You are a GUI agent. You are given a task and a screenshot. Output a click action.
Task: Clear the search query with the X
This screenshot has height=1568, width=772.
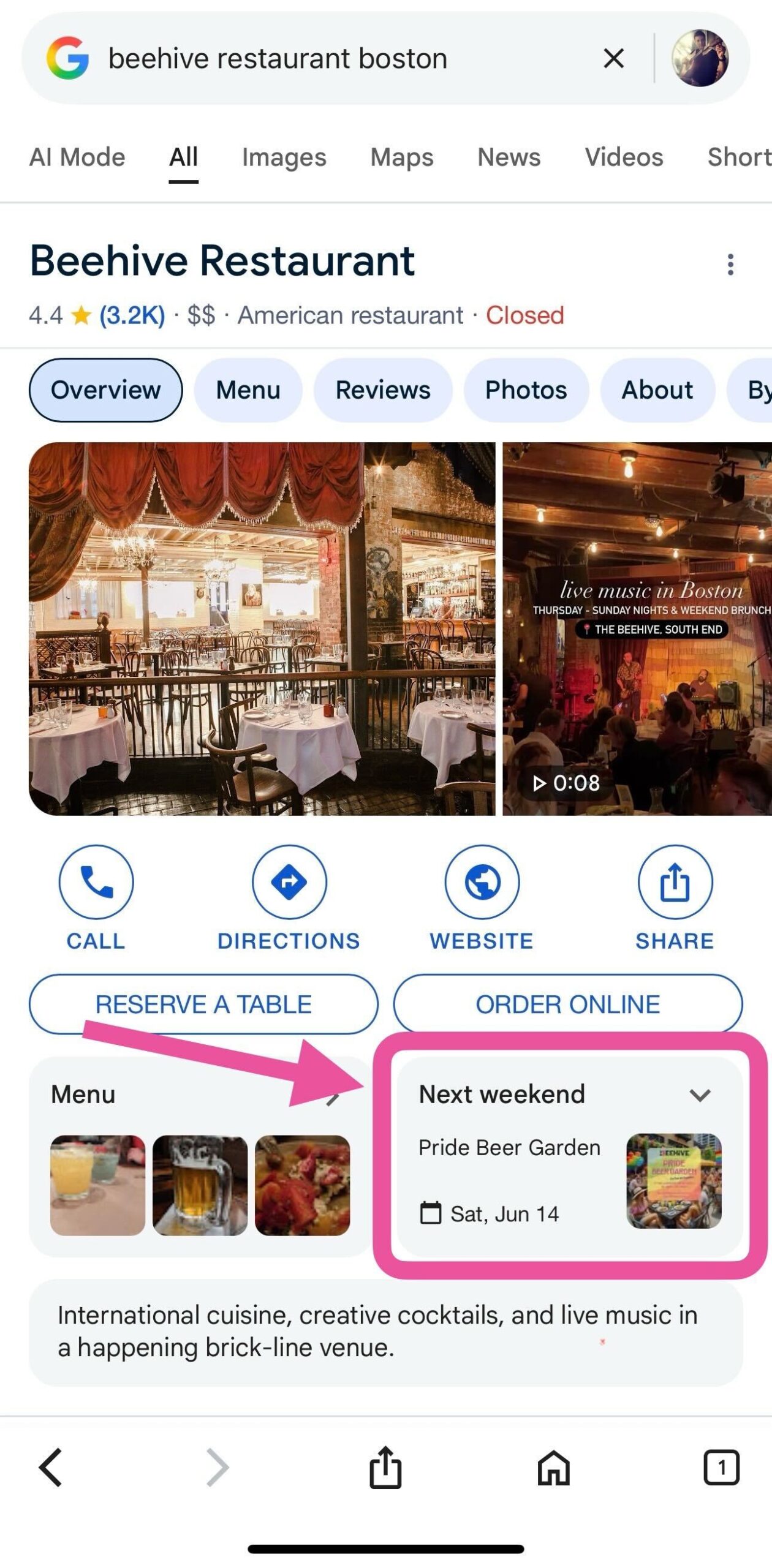point(613,59)
